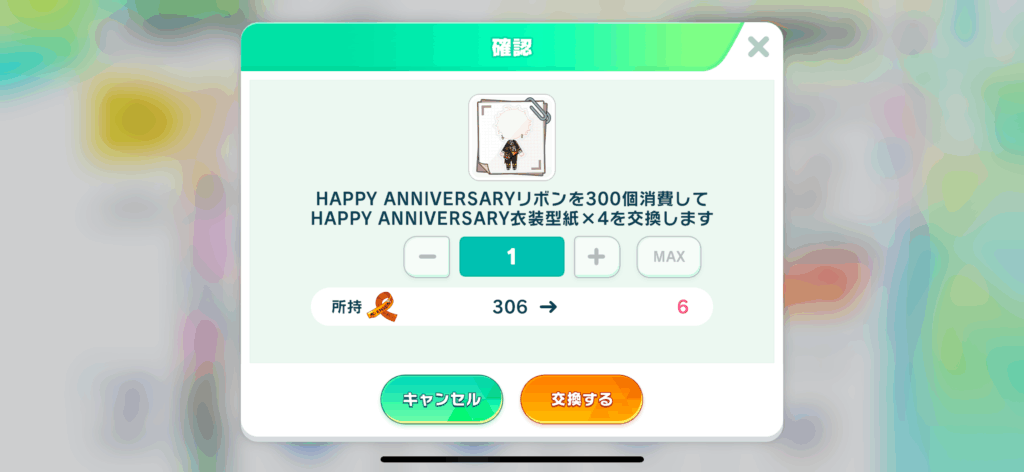The image size is (1024, 472).
Task: Increase exchange quantity with plus button
Action: (x=597, y=257)
